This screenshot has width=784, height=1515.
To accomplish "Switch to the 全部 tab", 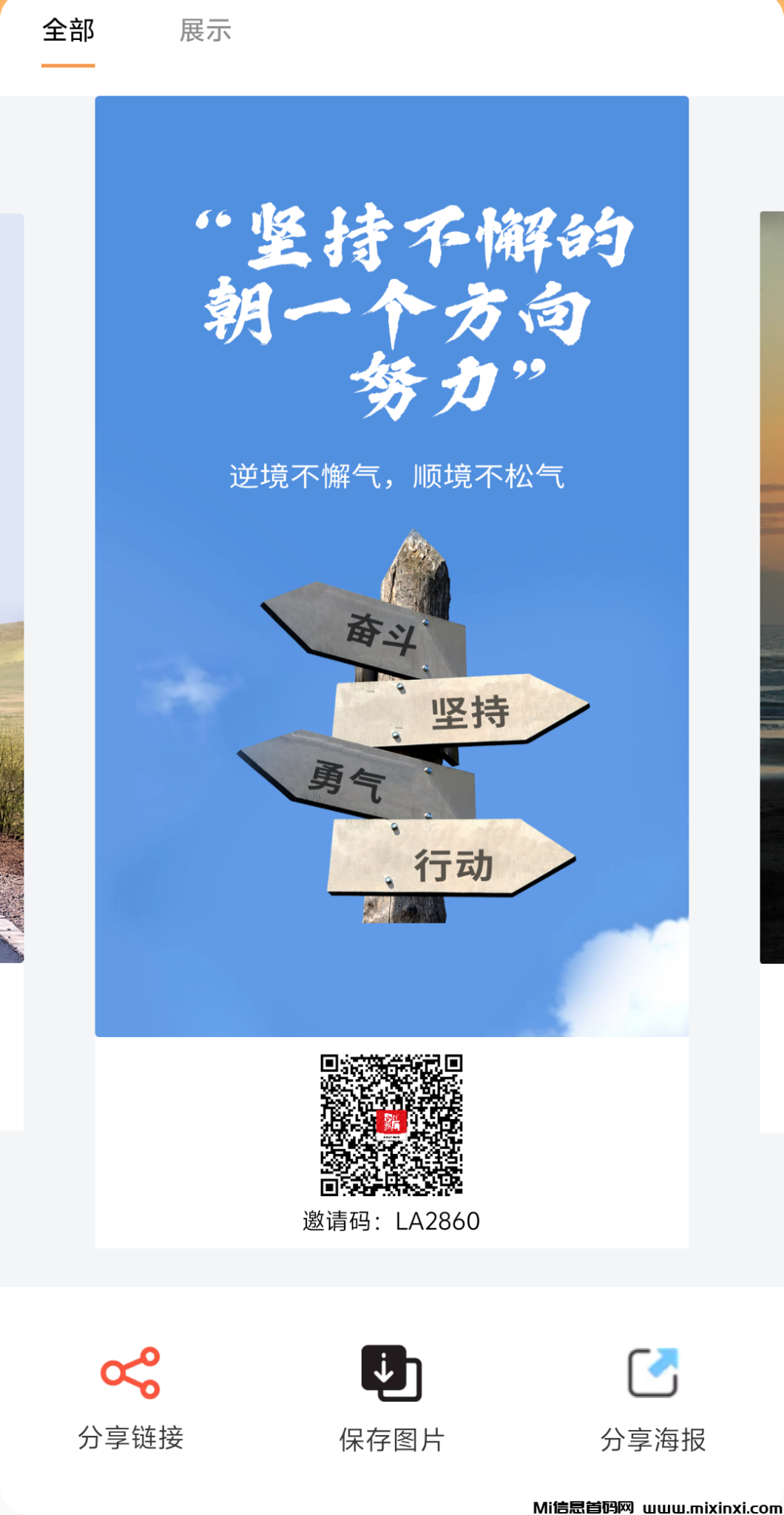I will pos(68,32).
